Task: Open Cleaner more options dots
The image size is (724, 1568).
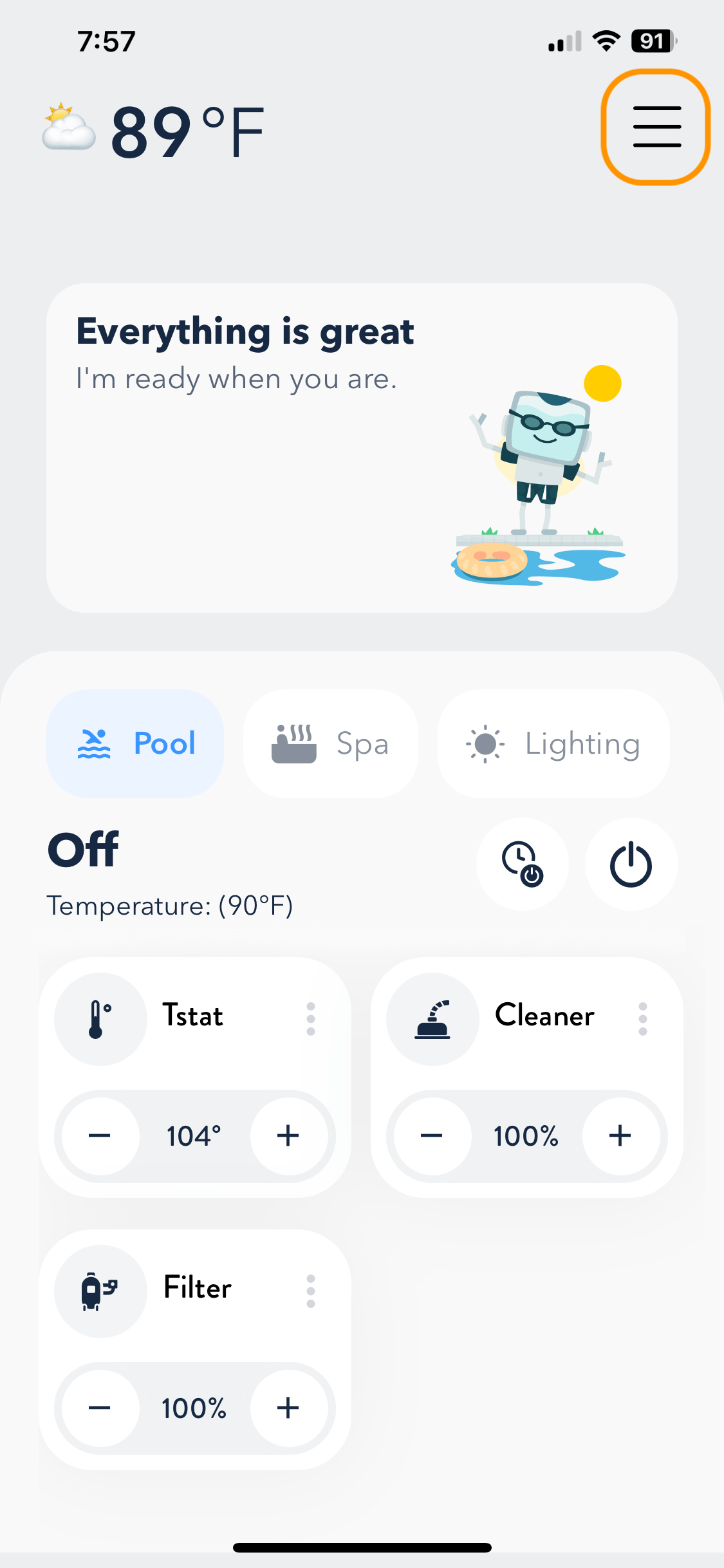Action: pos(642,1019)
